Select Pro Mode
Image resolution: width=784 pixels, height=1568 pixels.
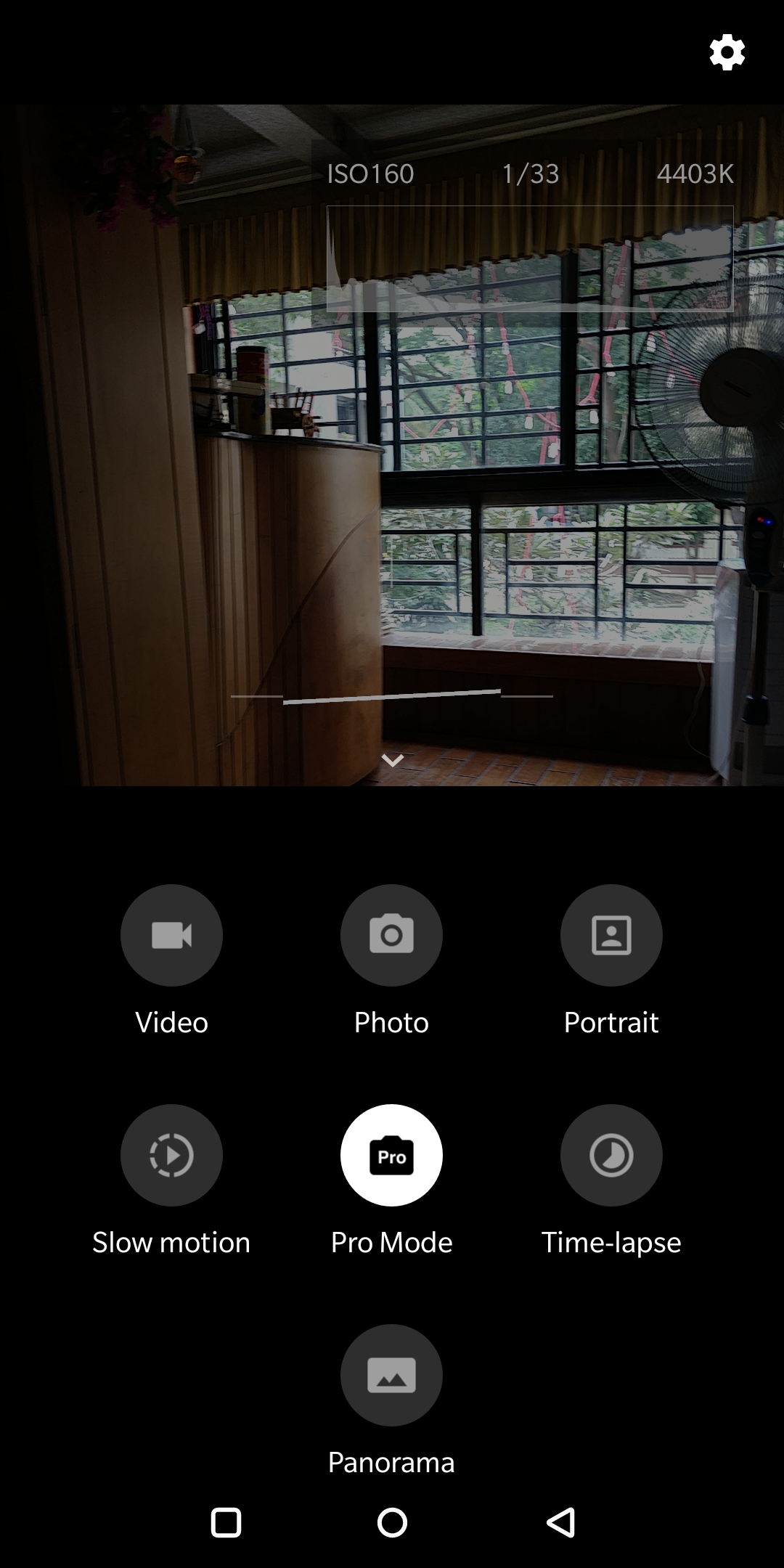[x=391, y=1155]
